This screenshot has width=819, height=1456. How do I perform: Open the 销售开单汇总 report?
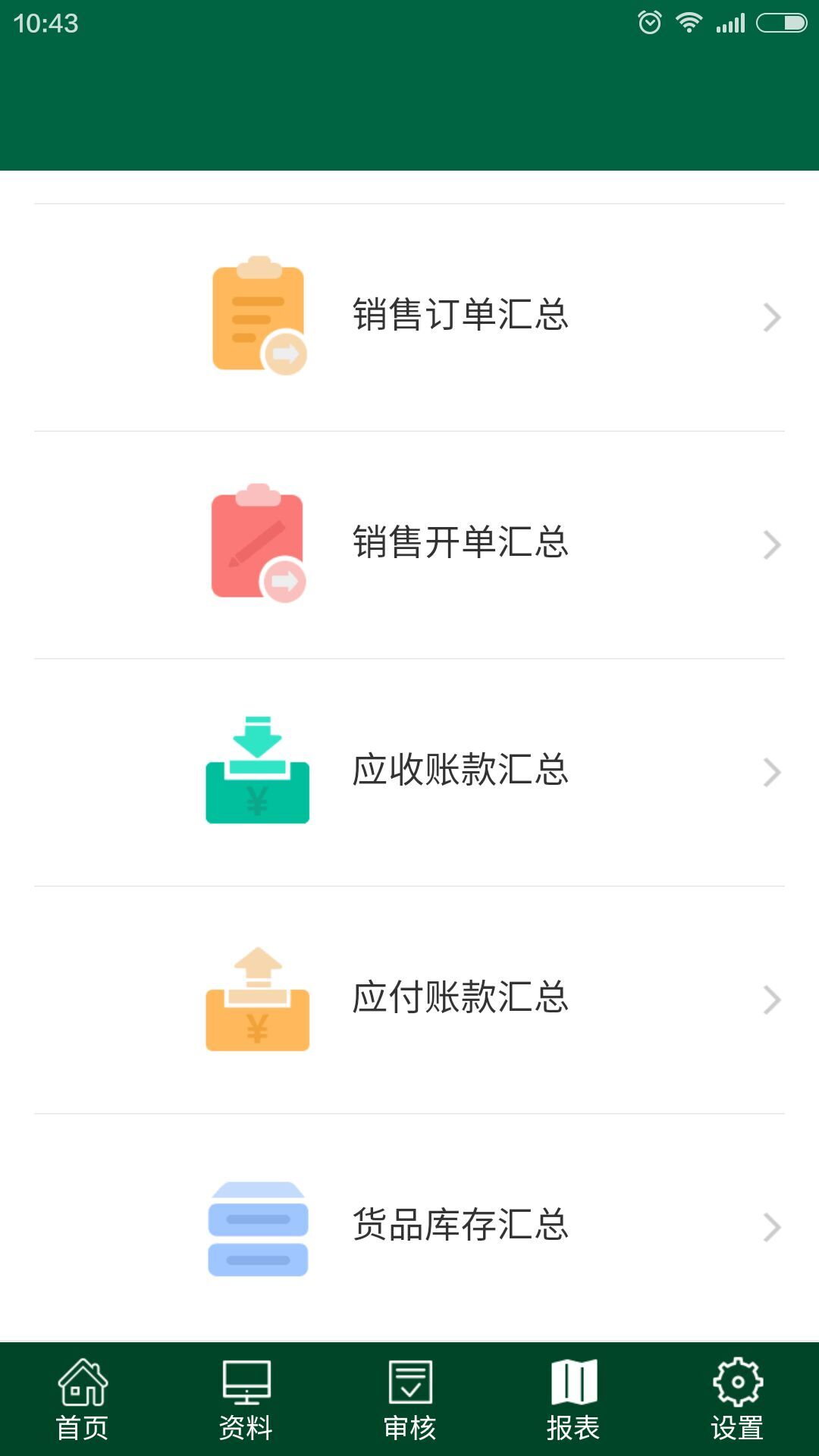click(409, 544)
